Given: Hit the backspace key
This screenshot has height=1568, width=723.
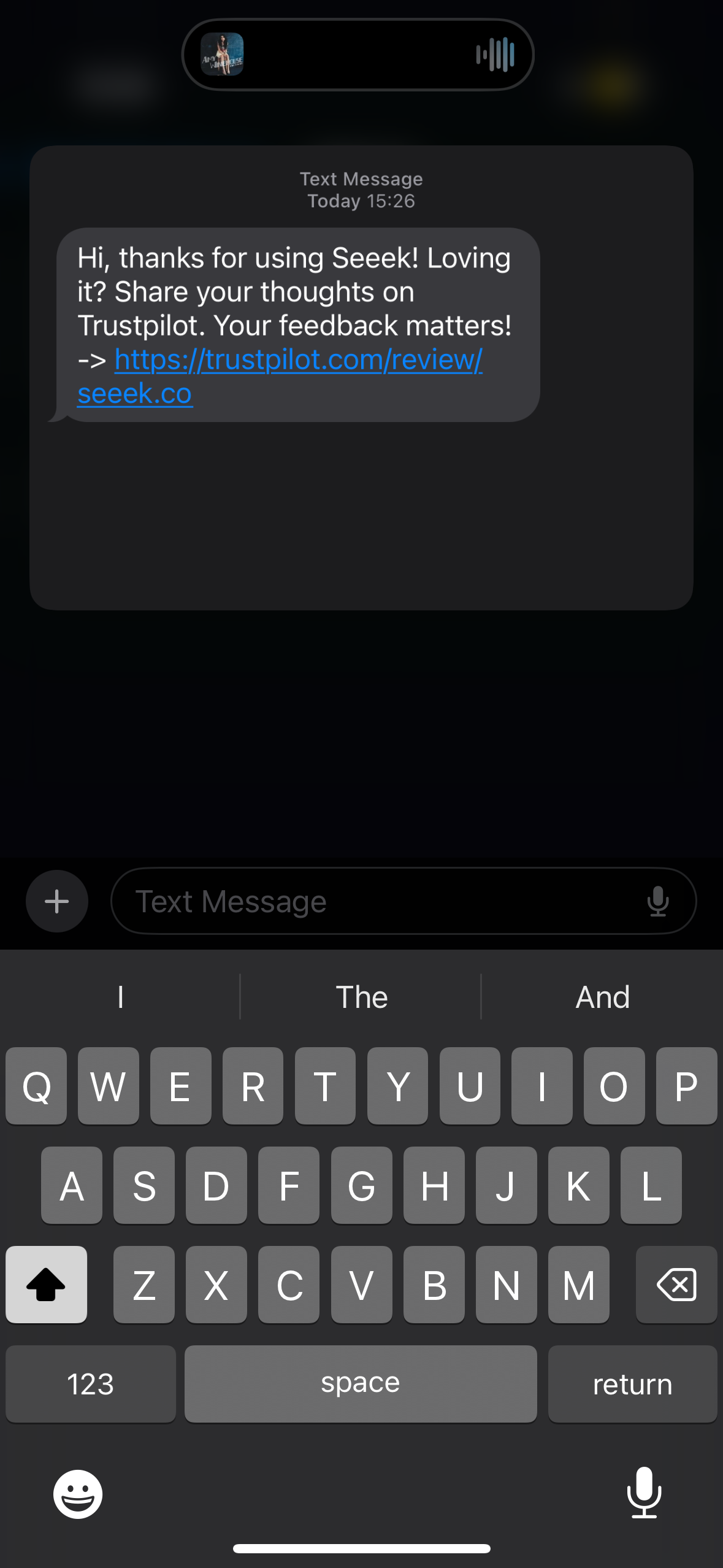Looking at the screenshot, I should 676,1285.
